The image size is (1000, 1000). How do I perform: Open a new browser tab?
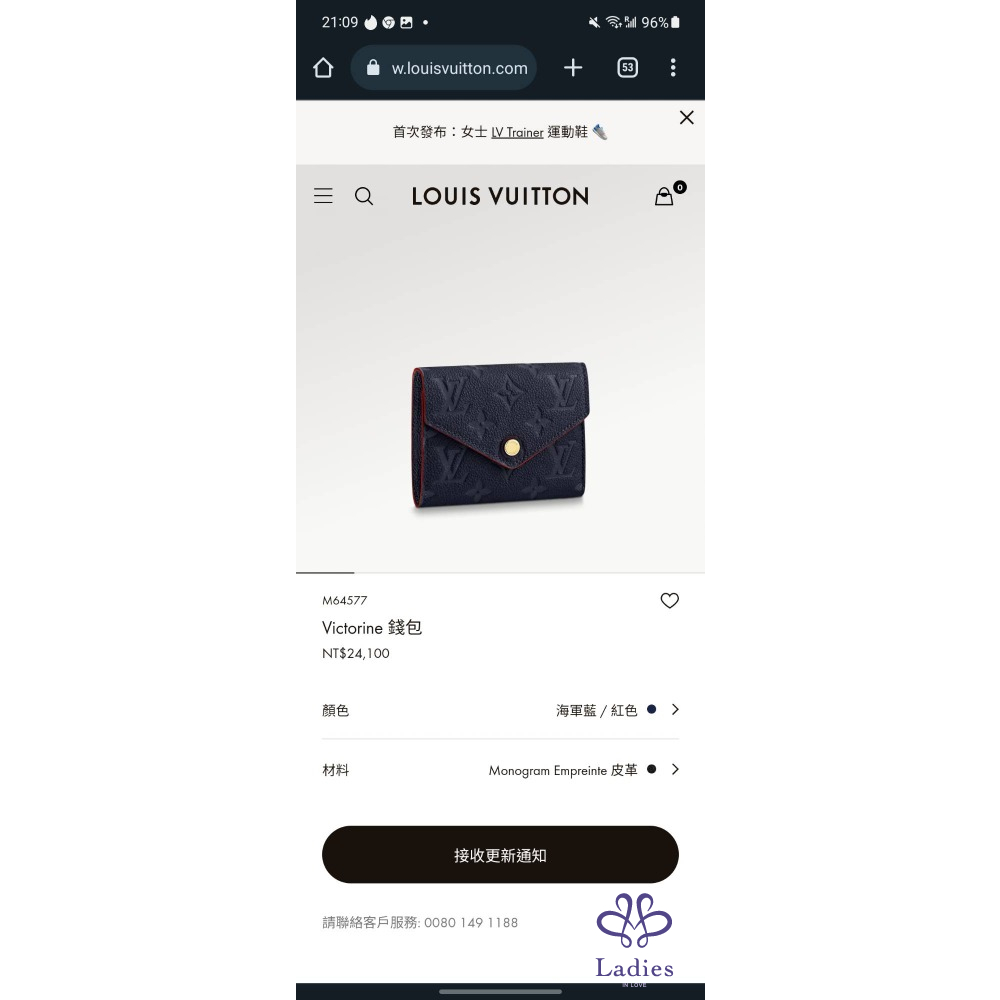point(573,68)
